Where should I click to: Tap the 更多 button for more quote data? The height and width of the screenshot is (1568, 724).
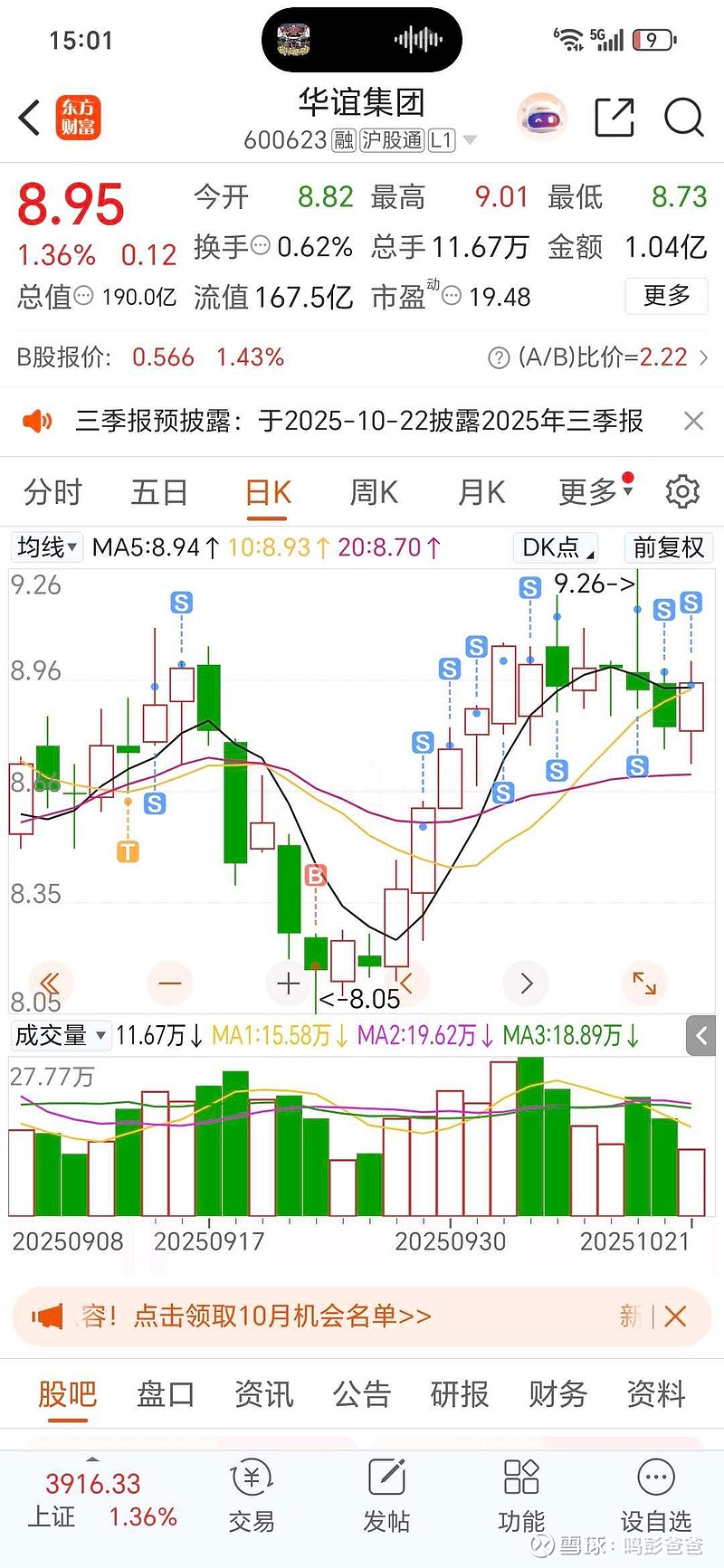click(x=666, y=296)
